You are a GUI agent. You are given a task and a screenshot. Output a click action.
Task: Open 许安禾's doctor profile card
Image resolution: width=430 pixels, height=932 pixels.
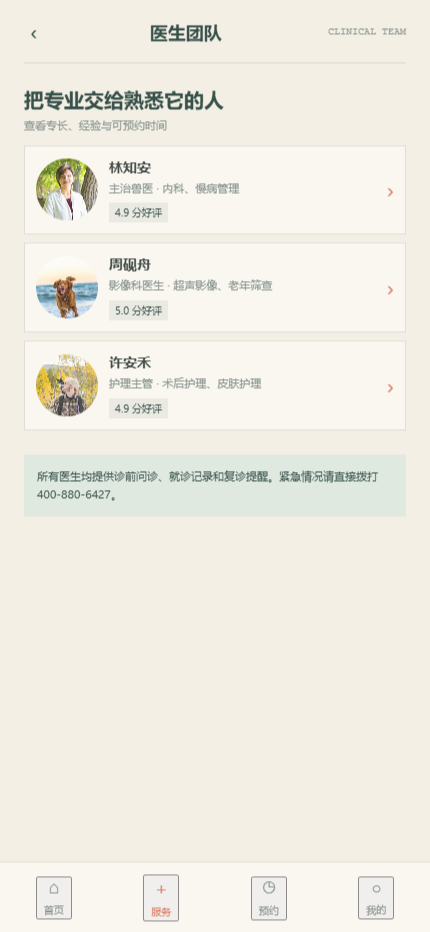click(x=215, y=385)
